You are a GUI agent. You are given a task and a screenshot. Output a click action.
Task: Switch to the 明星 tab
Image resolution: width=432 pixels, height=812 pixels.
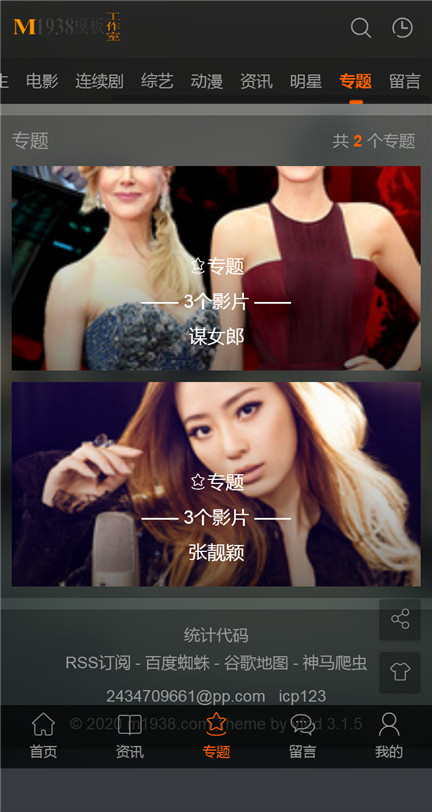[x=306, y=81]
